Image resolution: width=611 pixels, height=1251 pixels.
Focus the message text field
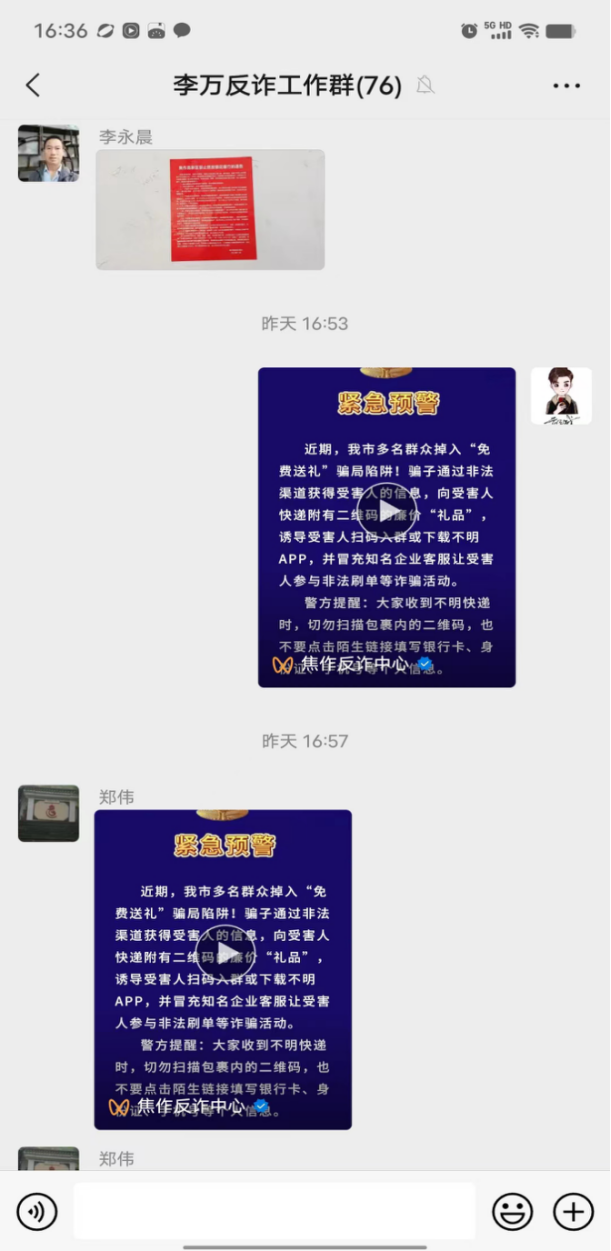[274, 1212]
